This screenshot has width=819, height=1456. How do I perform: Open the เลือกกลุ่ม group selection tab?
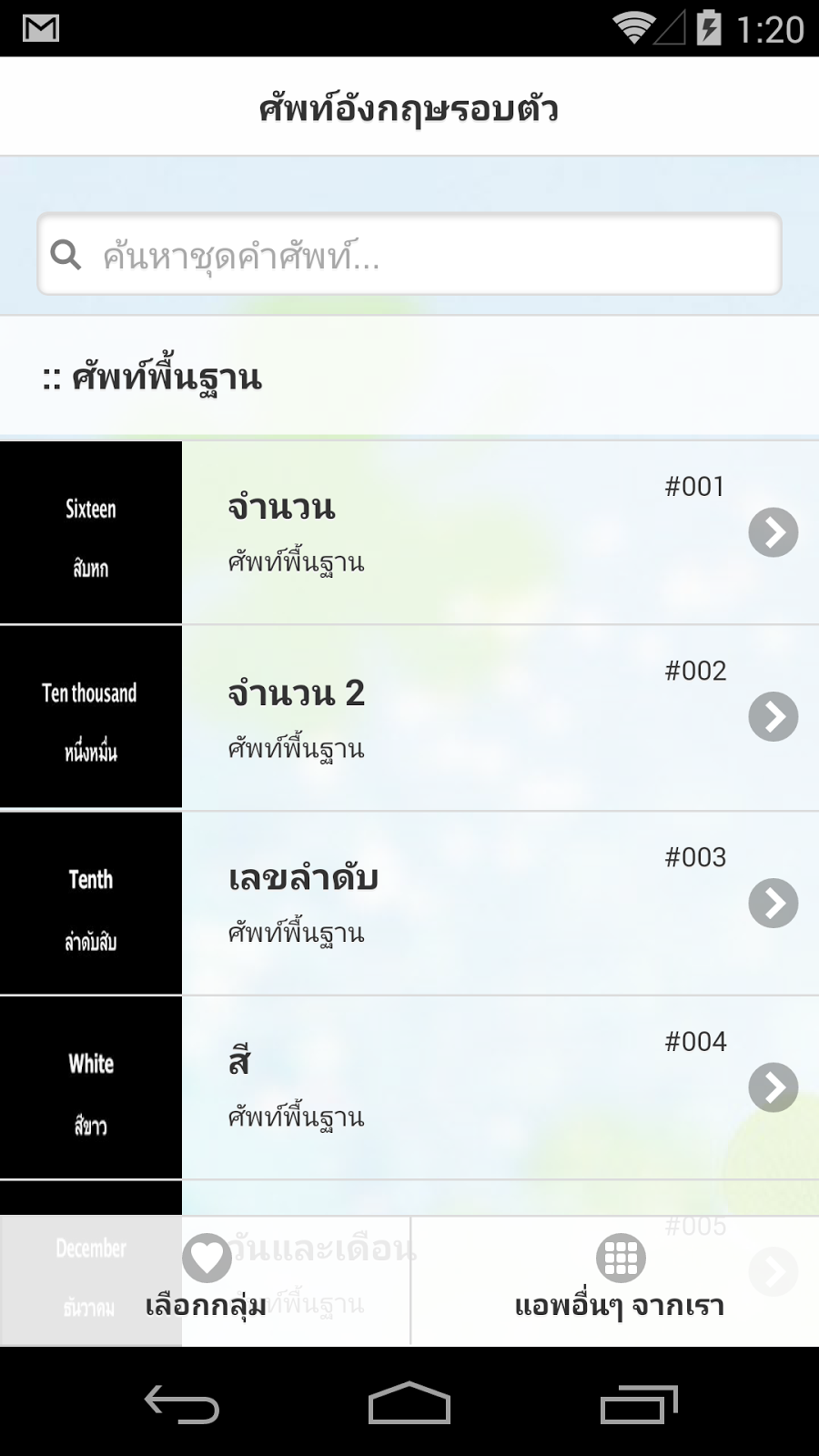pyautogui.click(x=206, y=1280)
